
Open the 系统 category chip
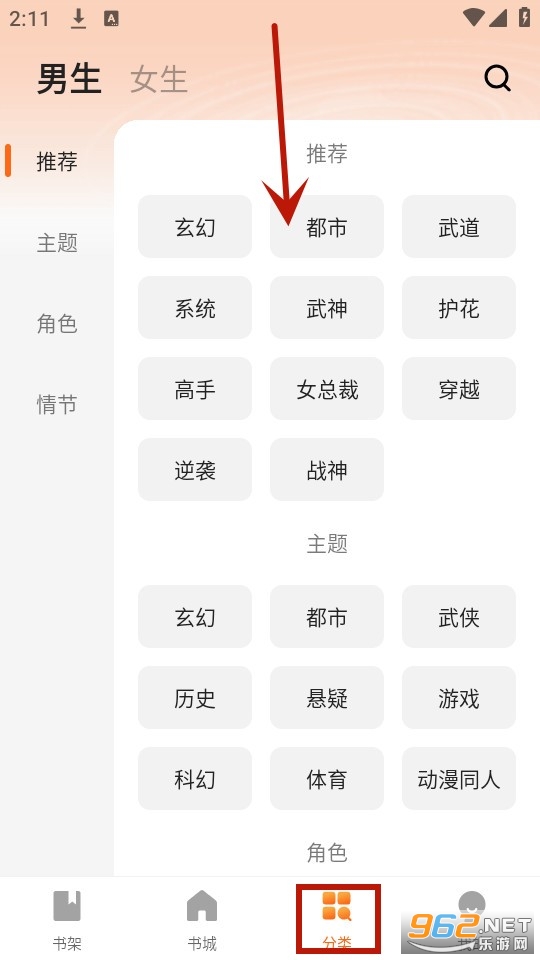tap(195, 307)
